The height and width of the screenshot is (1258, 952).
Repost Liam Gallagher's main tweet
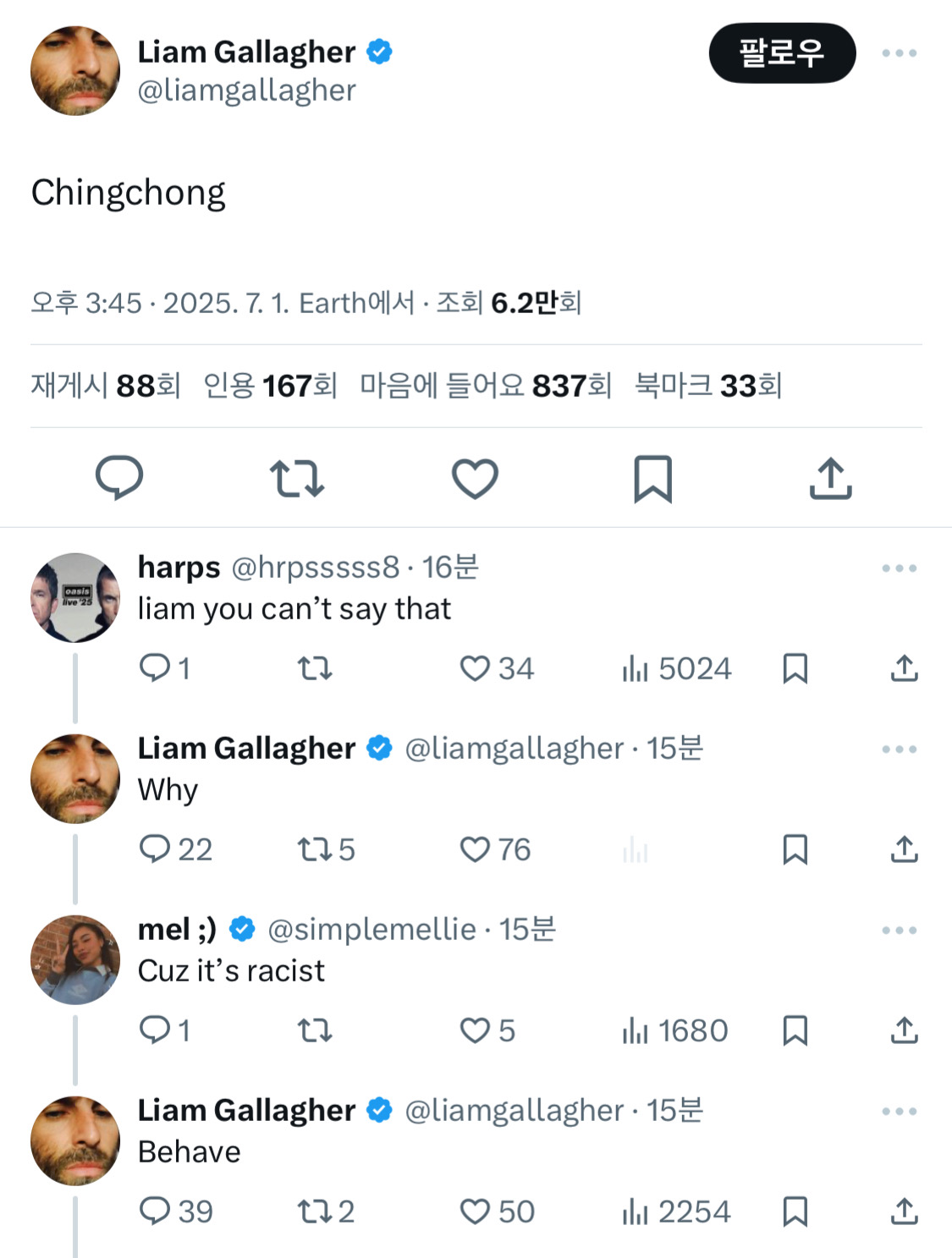[297, 478]
